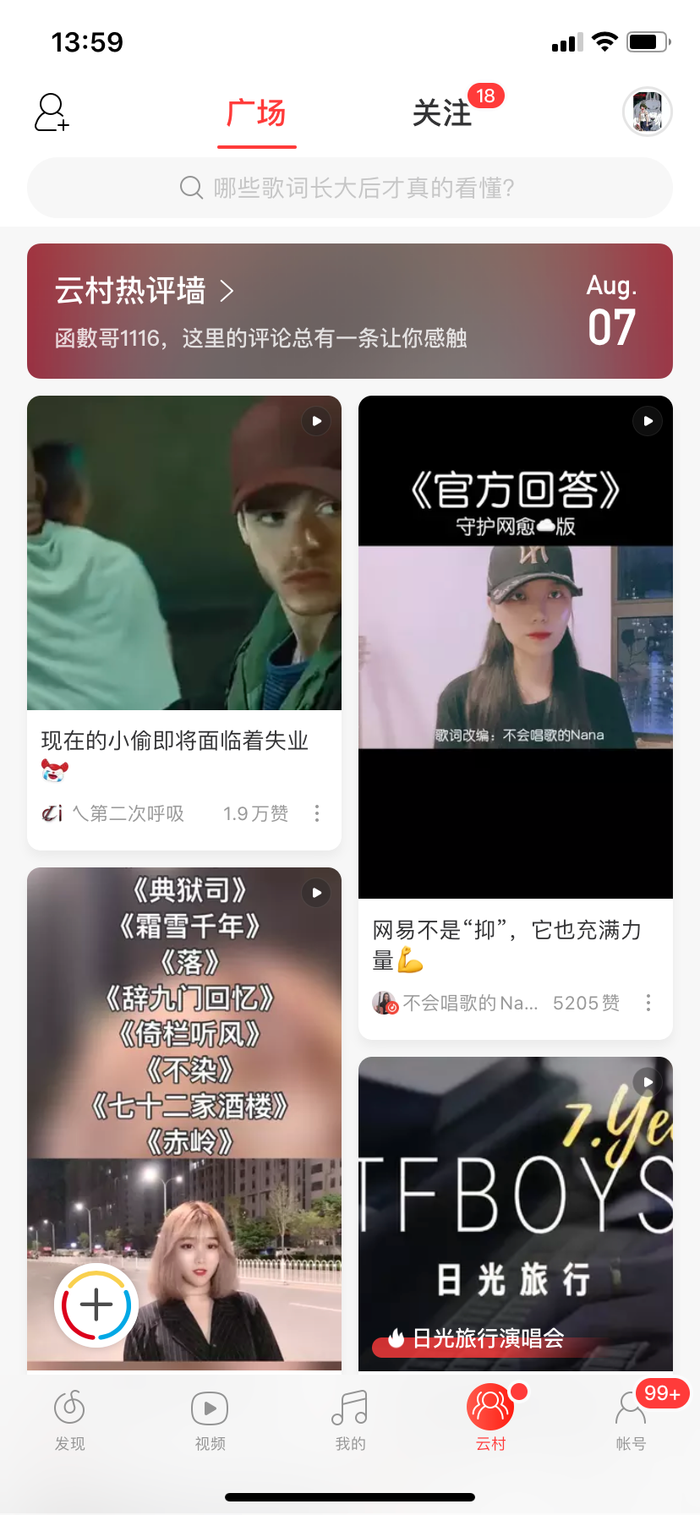700x1515 pixels.
Task: Go to the 帐号 tab
Action: click(631, 1420)
